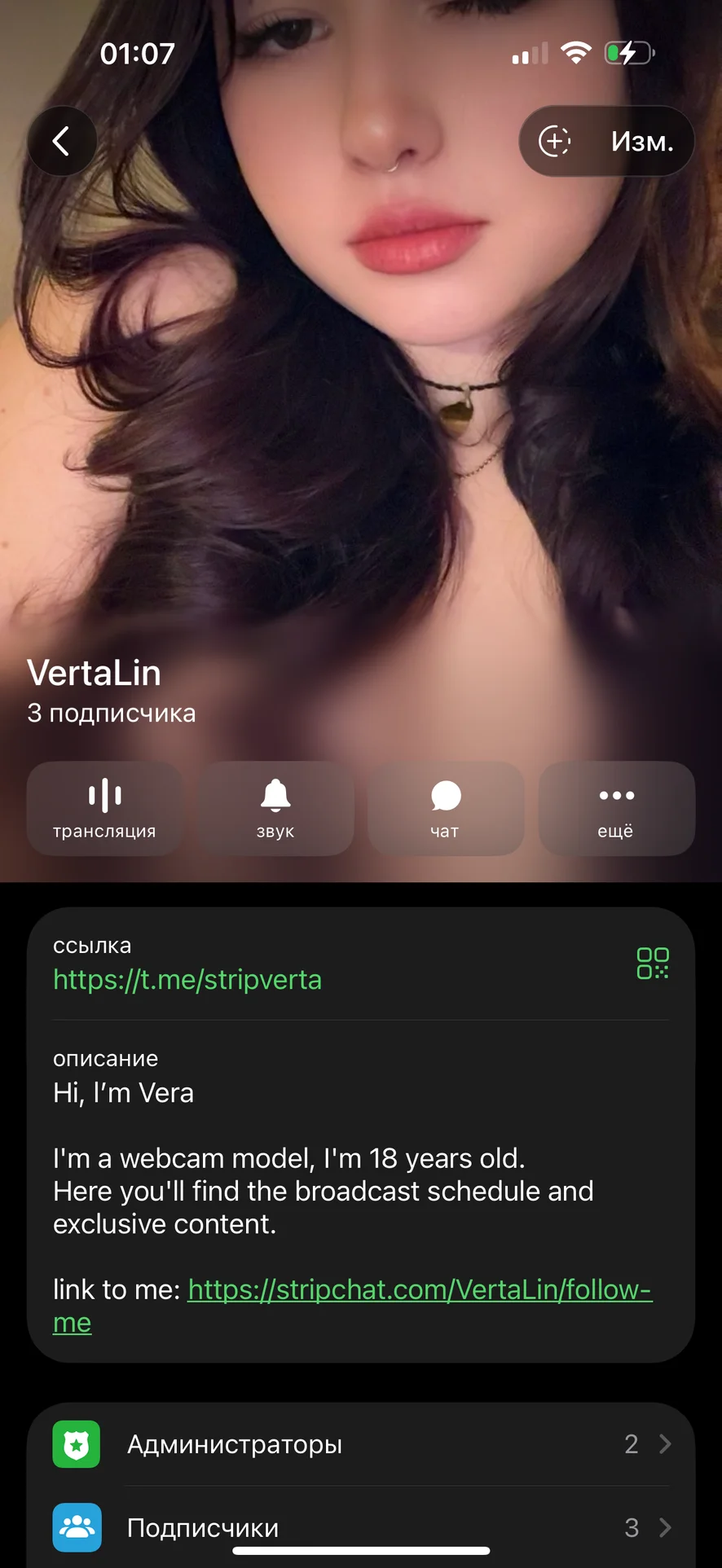Toggle channel sound via звук bell
Viewport: 722px width, 1568px height.
(x=275, y=808)
